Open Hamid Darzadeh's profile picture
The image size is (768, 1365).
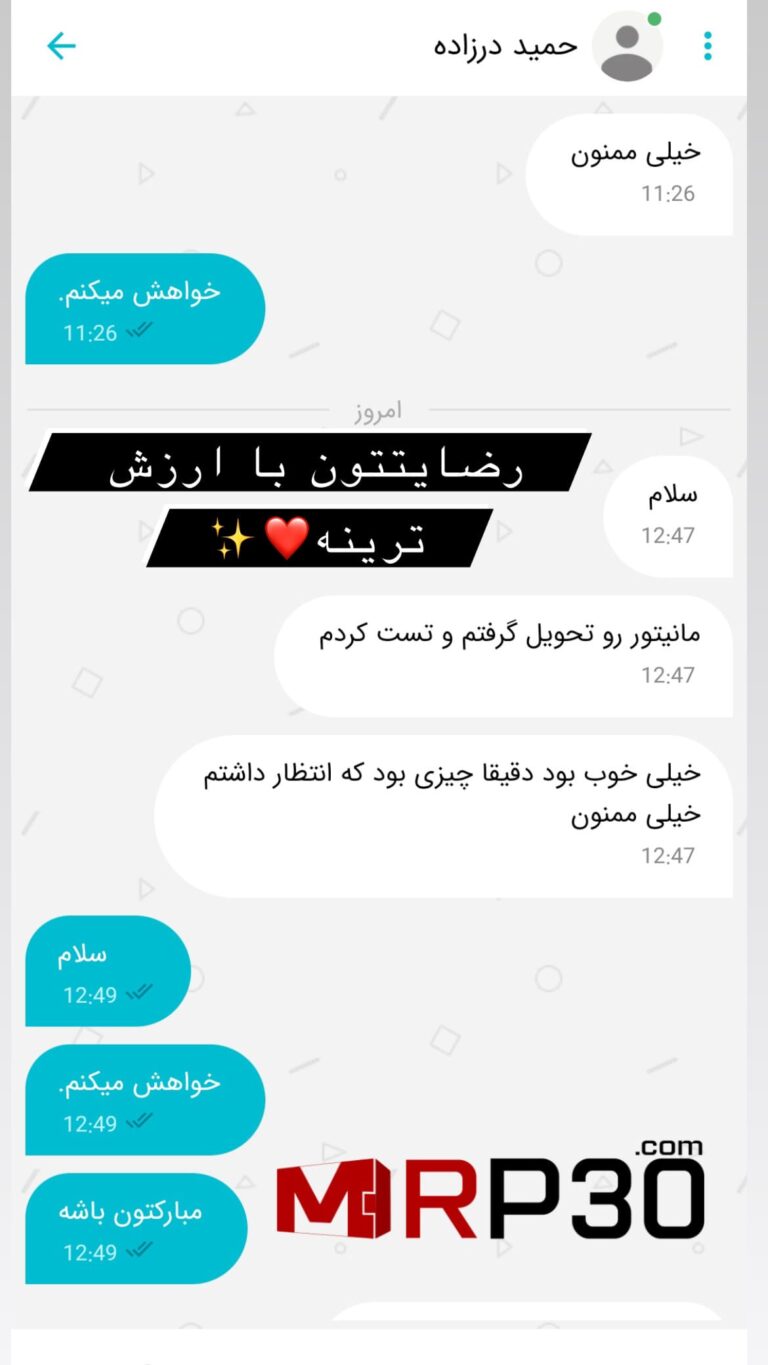[627, 47]
